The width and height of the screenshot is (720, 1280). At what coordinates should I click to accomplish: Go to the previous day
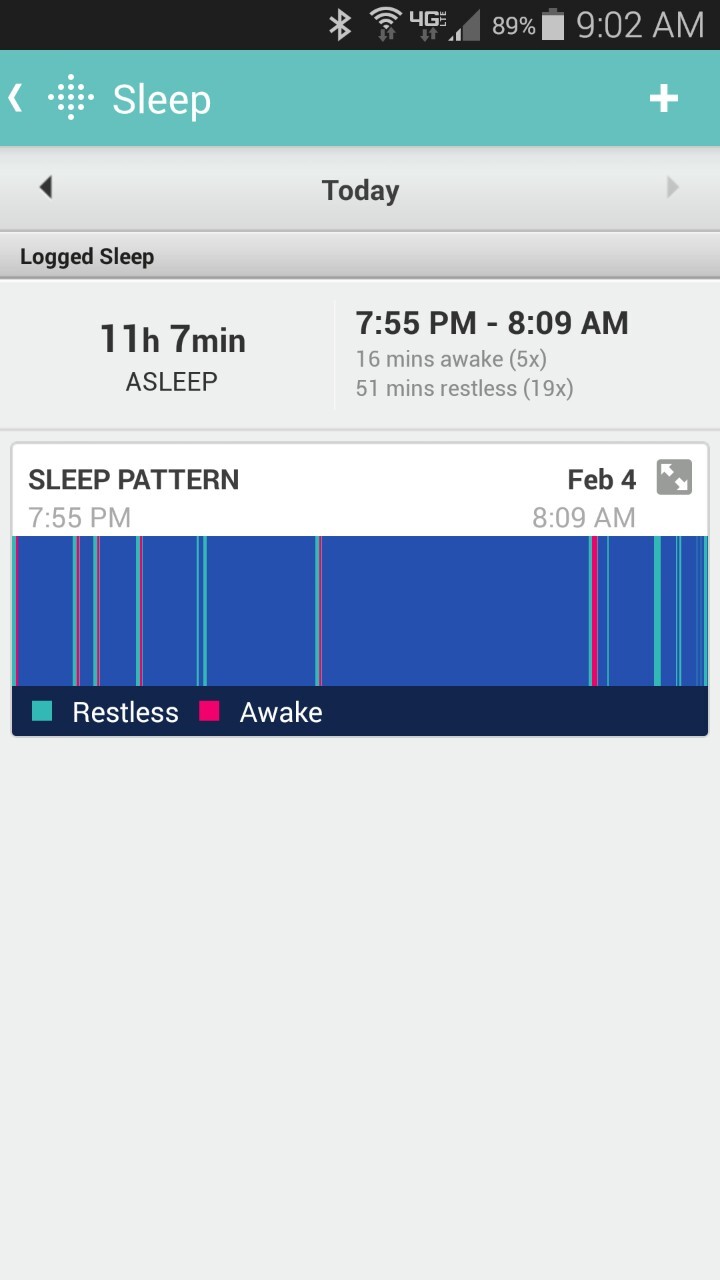[45, 188]
